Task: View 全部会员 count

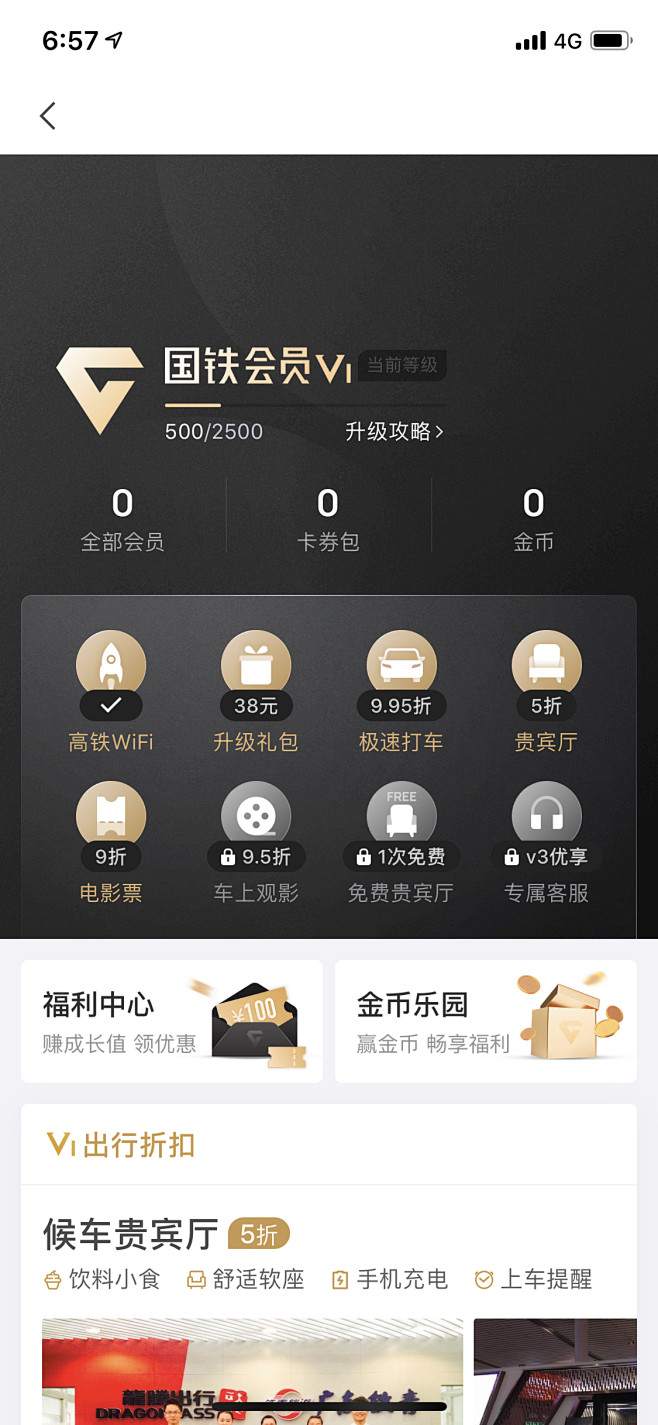Action: click(122, 520)
